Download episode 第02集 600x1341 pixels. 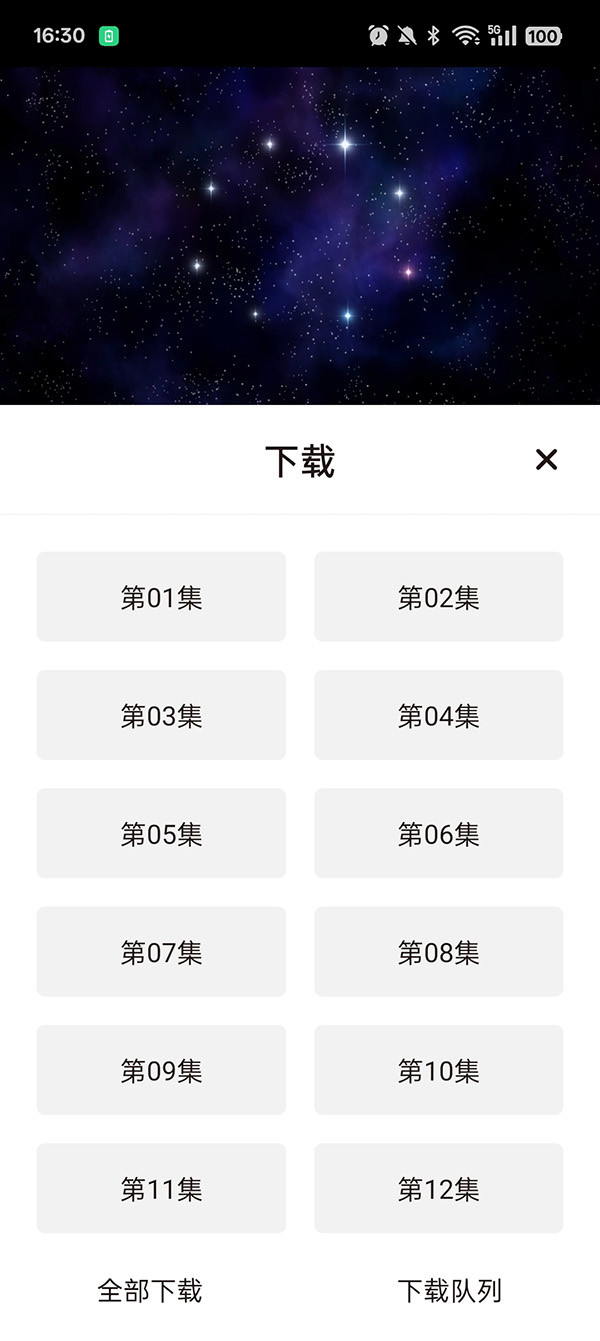pyautogui.click(x=439, y=597)
